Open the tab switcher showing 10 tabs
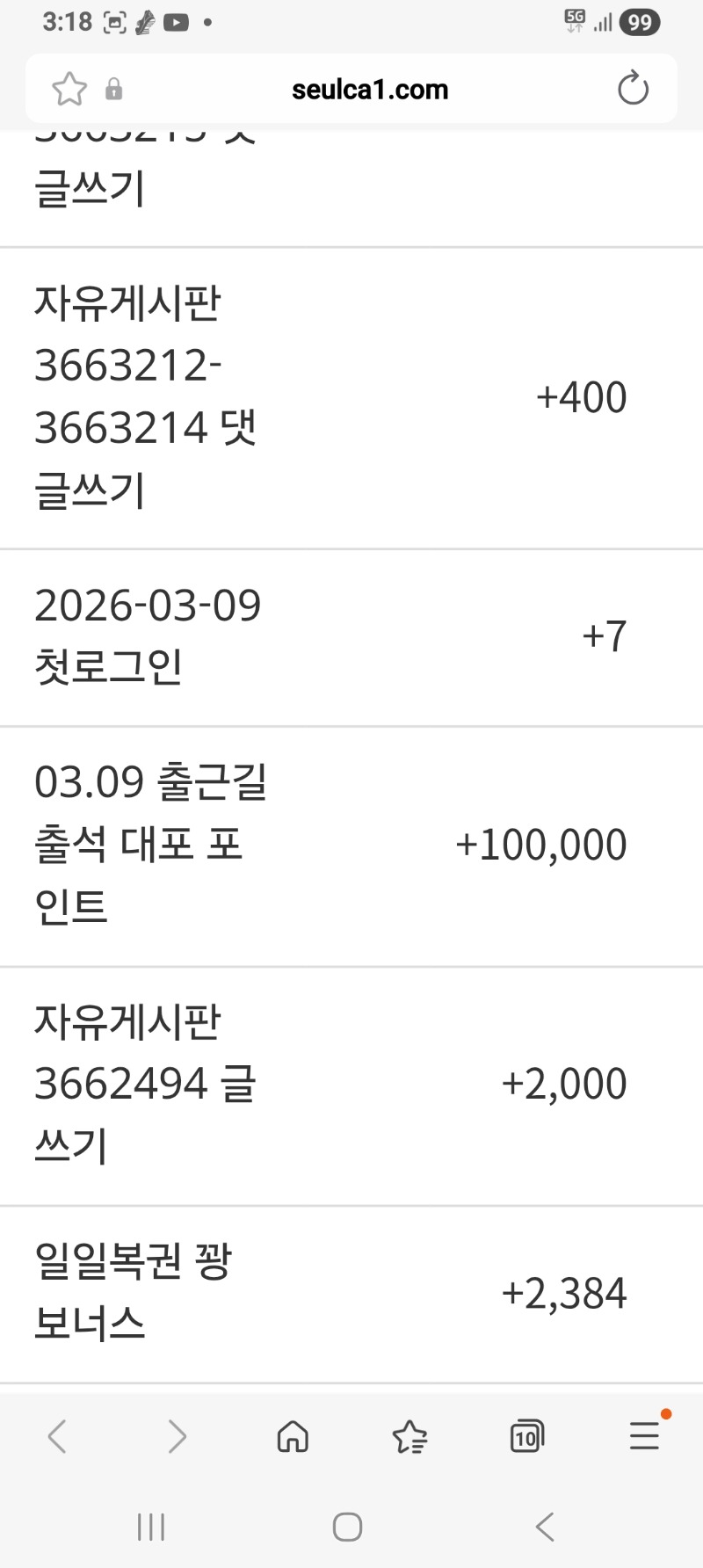Image resolution: width=703 pixels, height=1568 pixels. click(526, 1437)
